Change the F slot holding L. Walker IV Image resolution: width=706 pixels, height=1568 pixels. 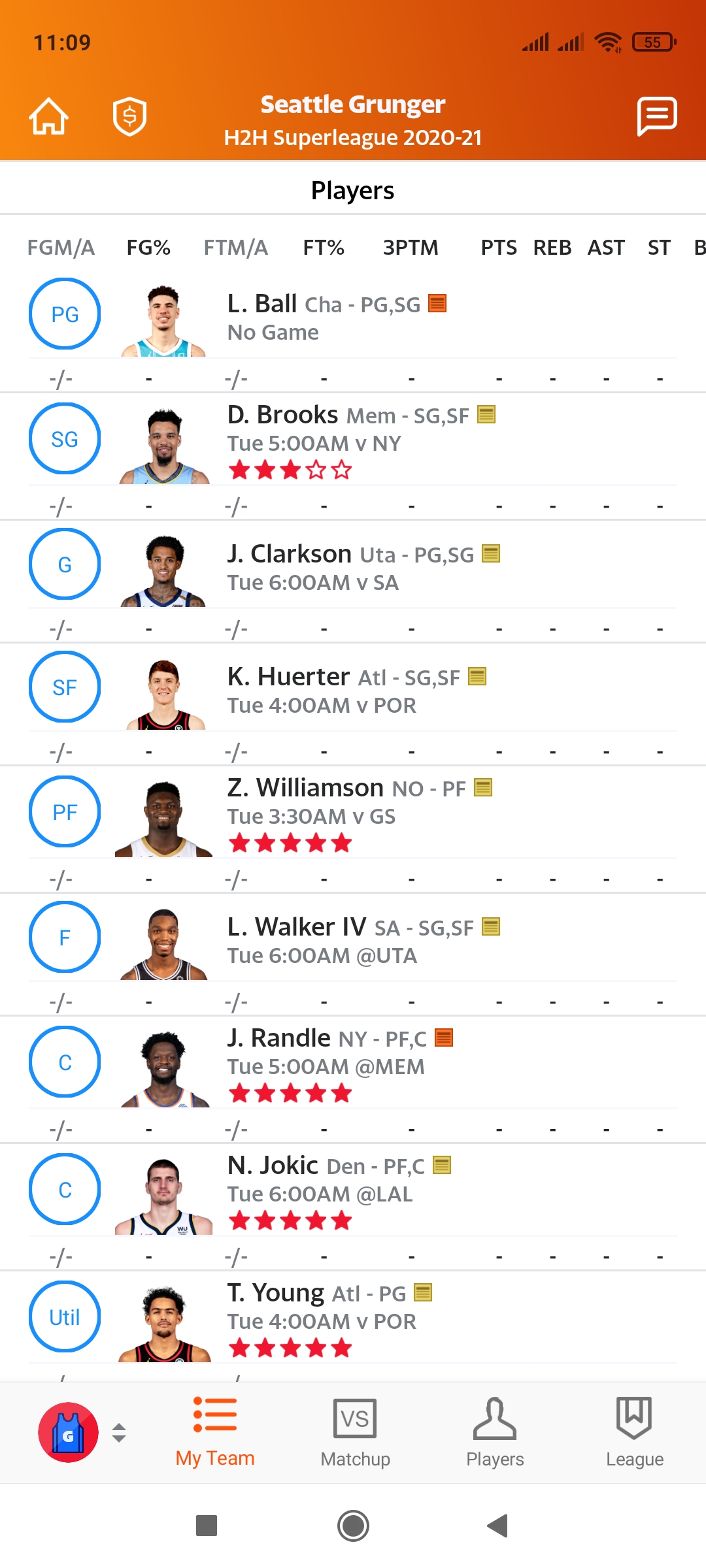(x=65, y=938)
